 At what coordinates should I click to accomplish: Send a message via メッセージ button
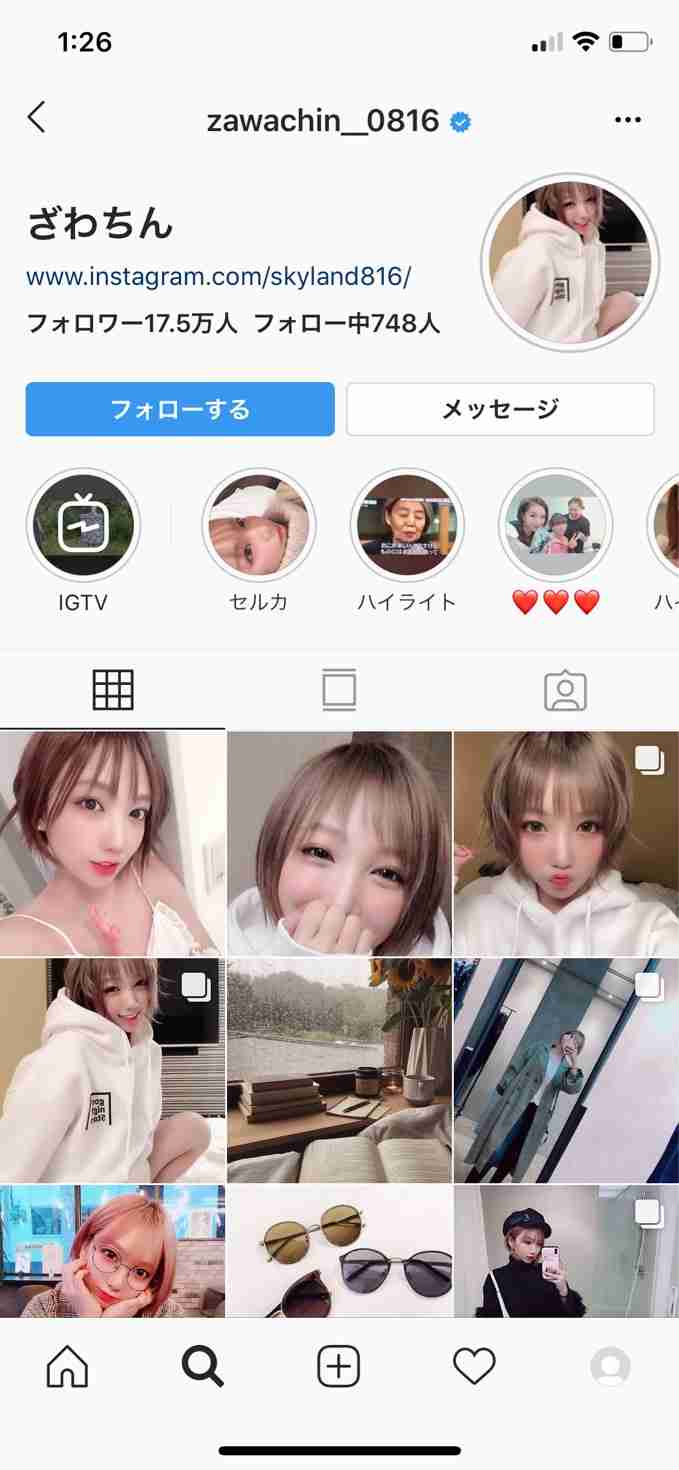point(500,409)
